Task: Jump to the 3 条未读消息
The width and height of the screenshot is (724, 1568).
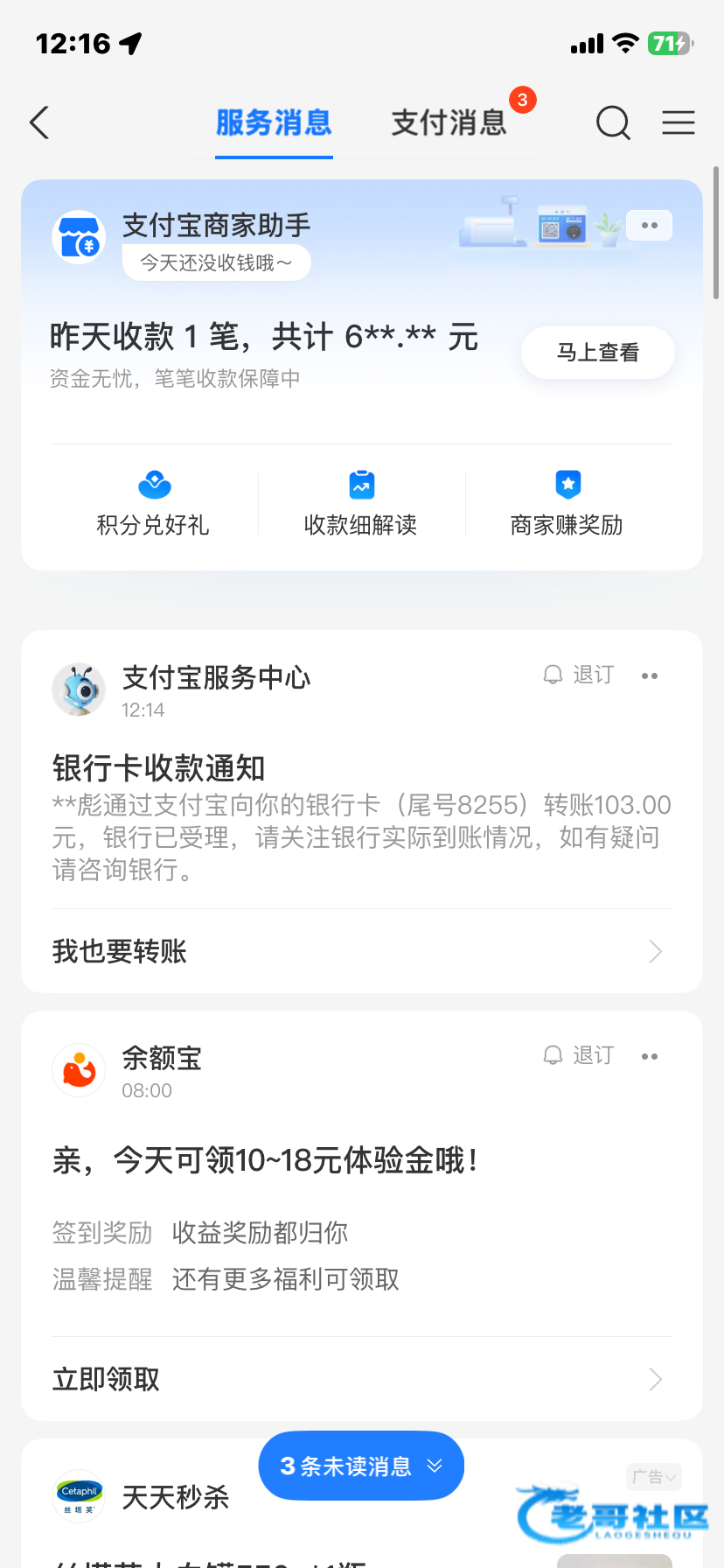Action: click(361, 1466)
